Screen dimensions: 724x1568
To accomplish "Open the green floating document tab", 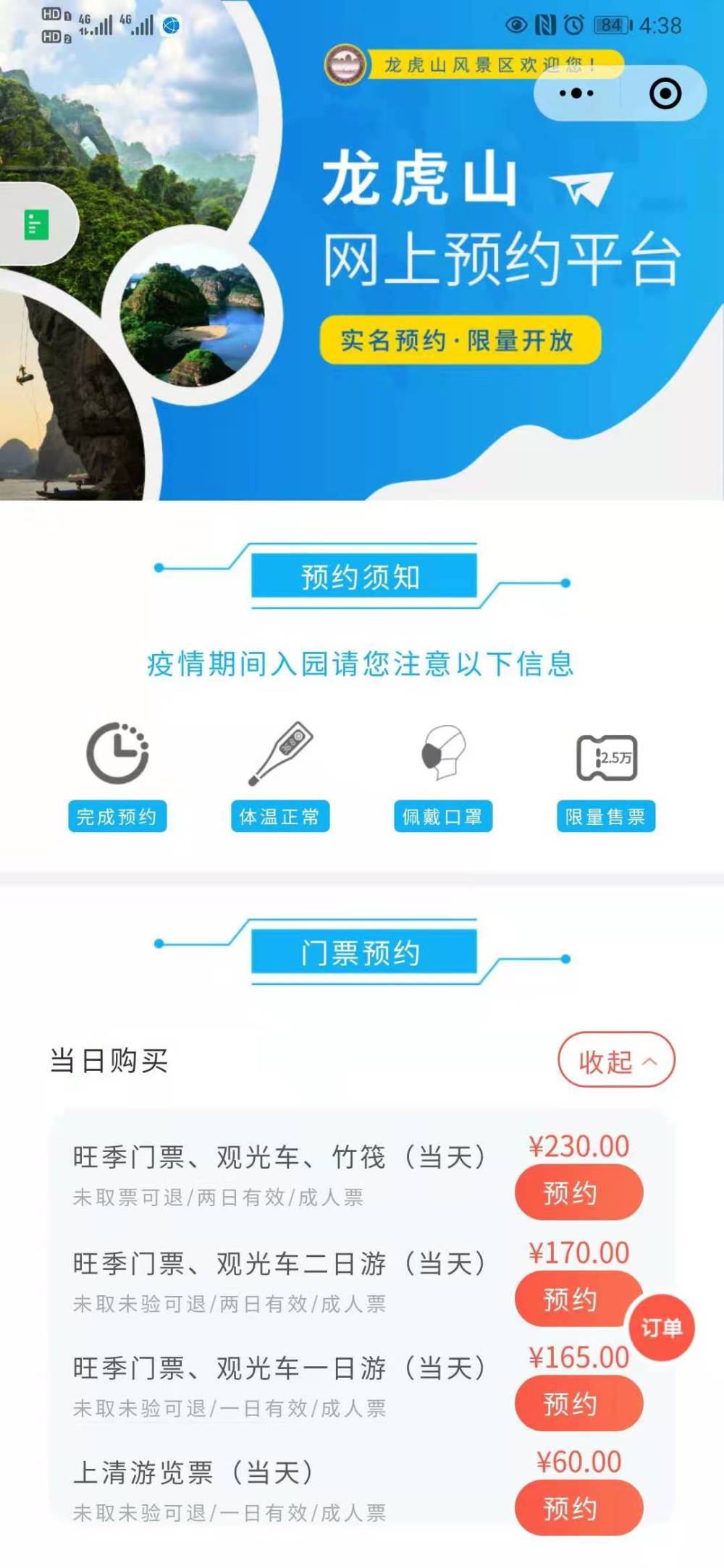I will [x=36, y=225].
